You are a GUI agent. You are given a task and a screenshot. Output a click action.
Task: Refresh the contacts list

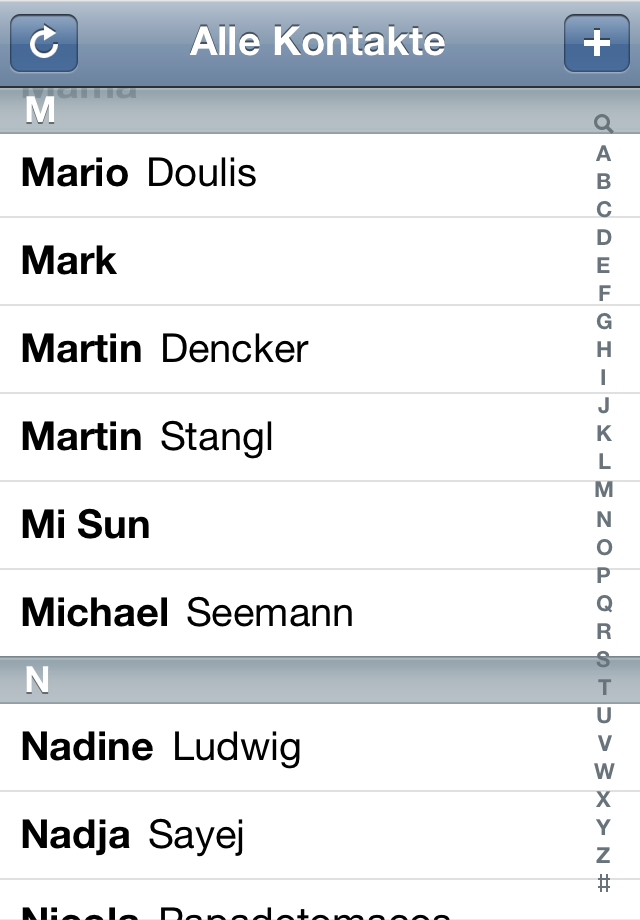point(44,44)
